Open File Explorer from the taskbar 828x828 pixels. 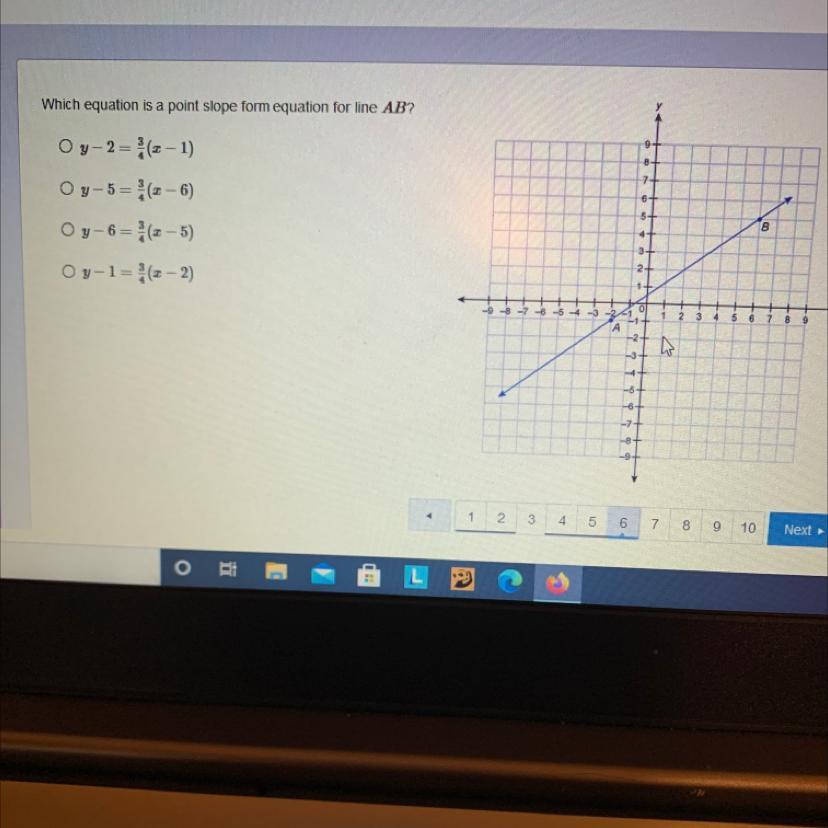pyautogui.click(x=277, y=573)
